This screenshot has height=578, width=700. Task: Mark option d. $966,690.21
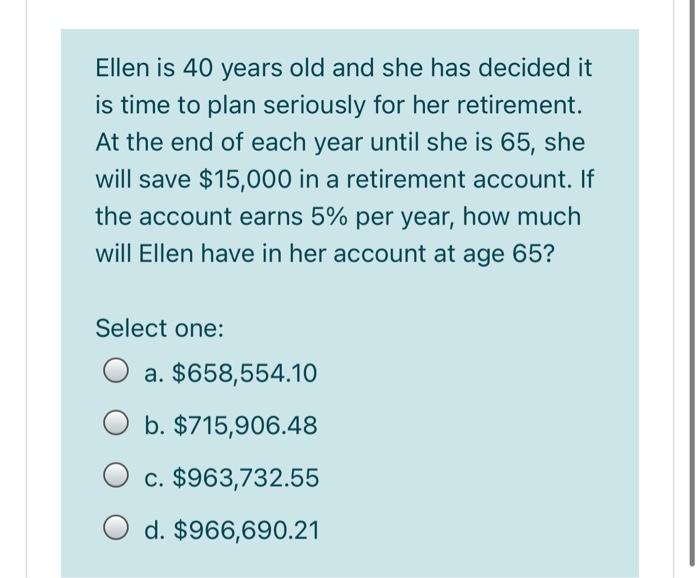pos(118,530)
